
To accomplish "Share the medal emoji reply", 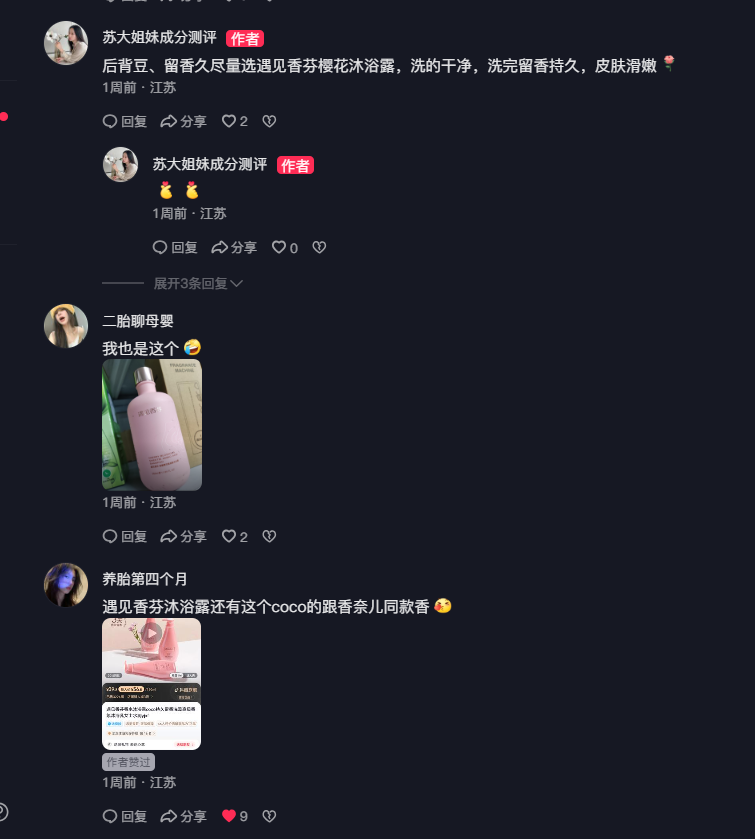I will [x=233, y=247].
